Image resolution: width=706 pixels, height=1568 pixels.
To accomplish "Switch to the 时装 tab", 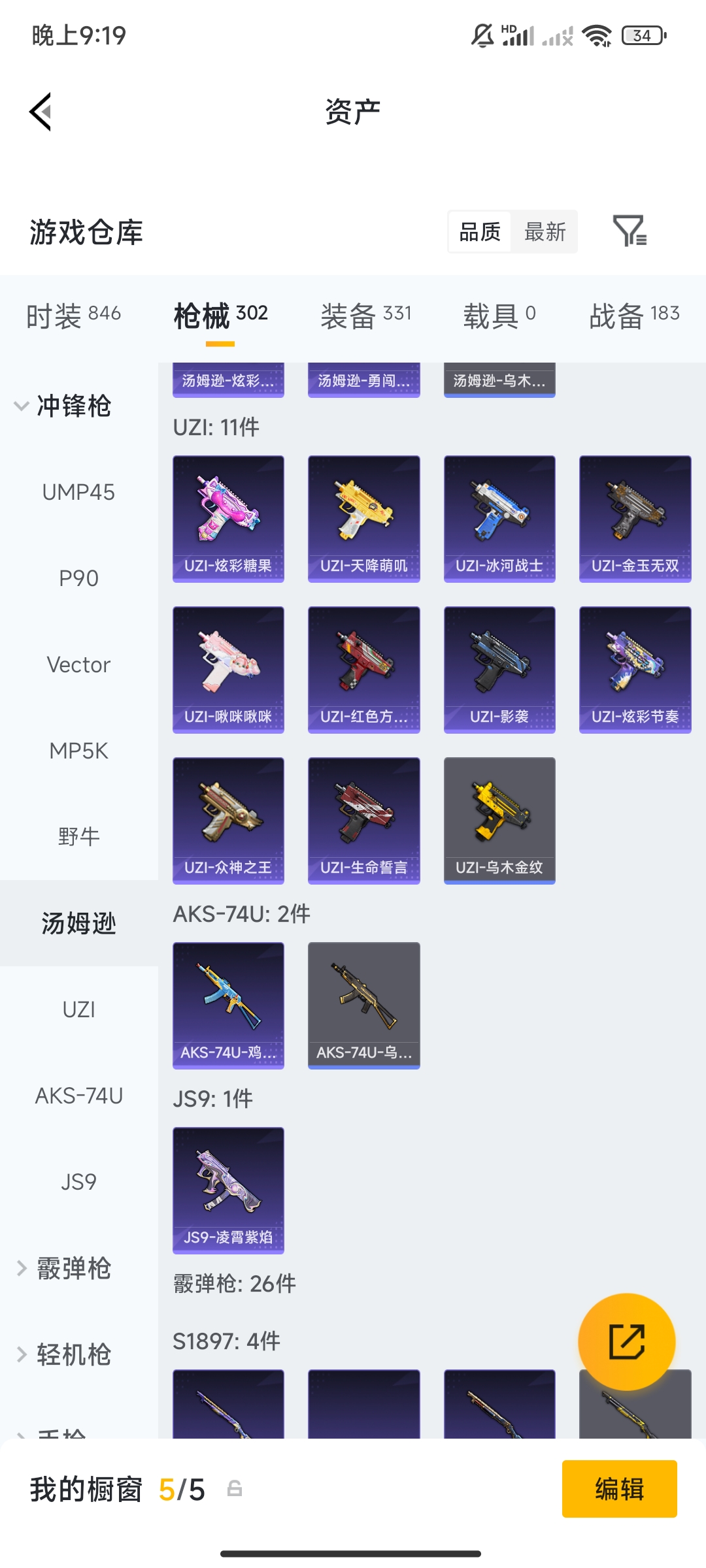I will pyautogui.click(x=73, y=316).
